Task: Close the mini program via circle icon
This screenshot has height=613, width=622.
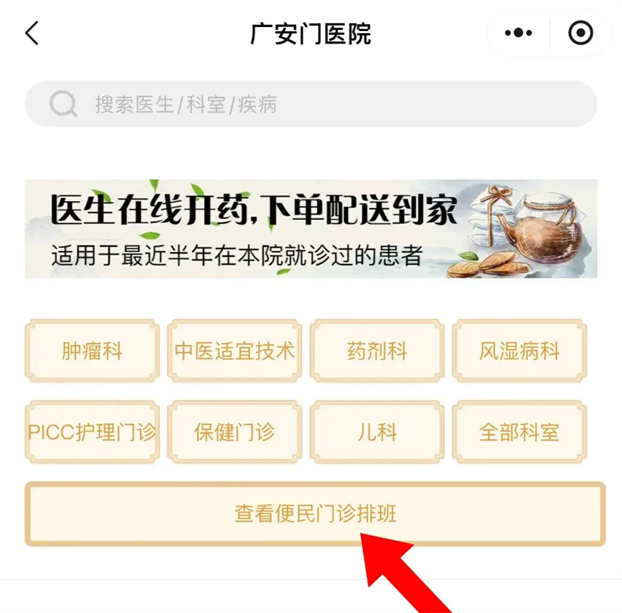Action: pyautogui.click(x=580, y=33)
